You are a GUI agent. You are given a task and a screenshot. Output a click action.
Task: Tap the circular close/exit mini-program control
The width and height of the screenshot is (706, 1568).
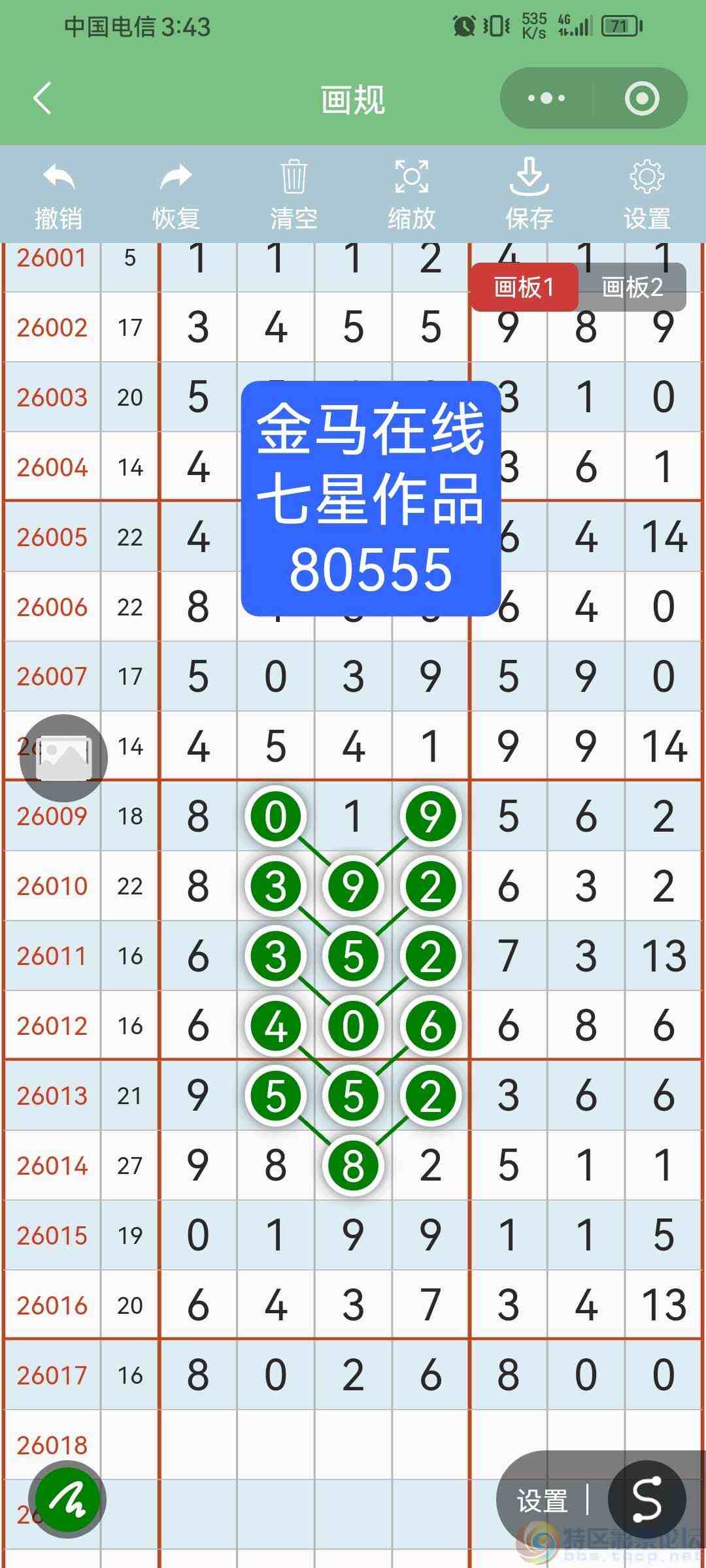643,98
